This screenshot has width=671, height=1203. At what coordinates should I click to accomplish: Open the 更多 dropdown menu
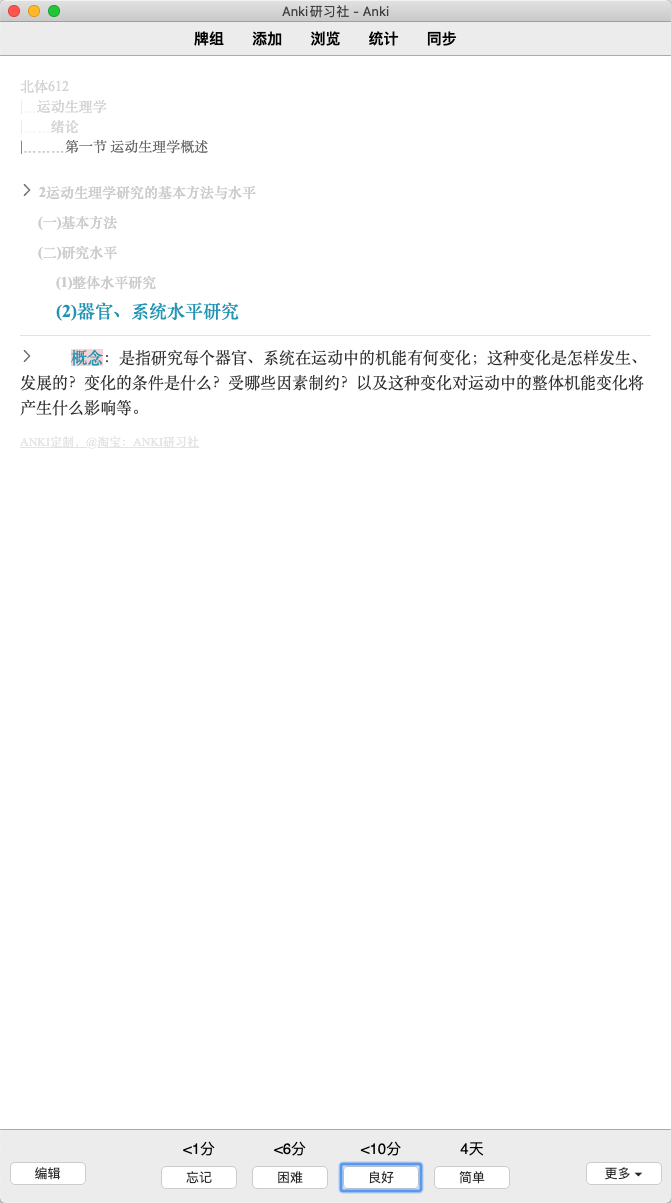coord(624,1173)
